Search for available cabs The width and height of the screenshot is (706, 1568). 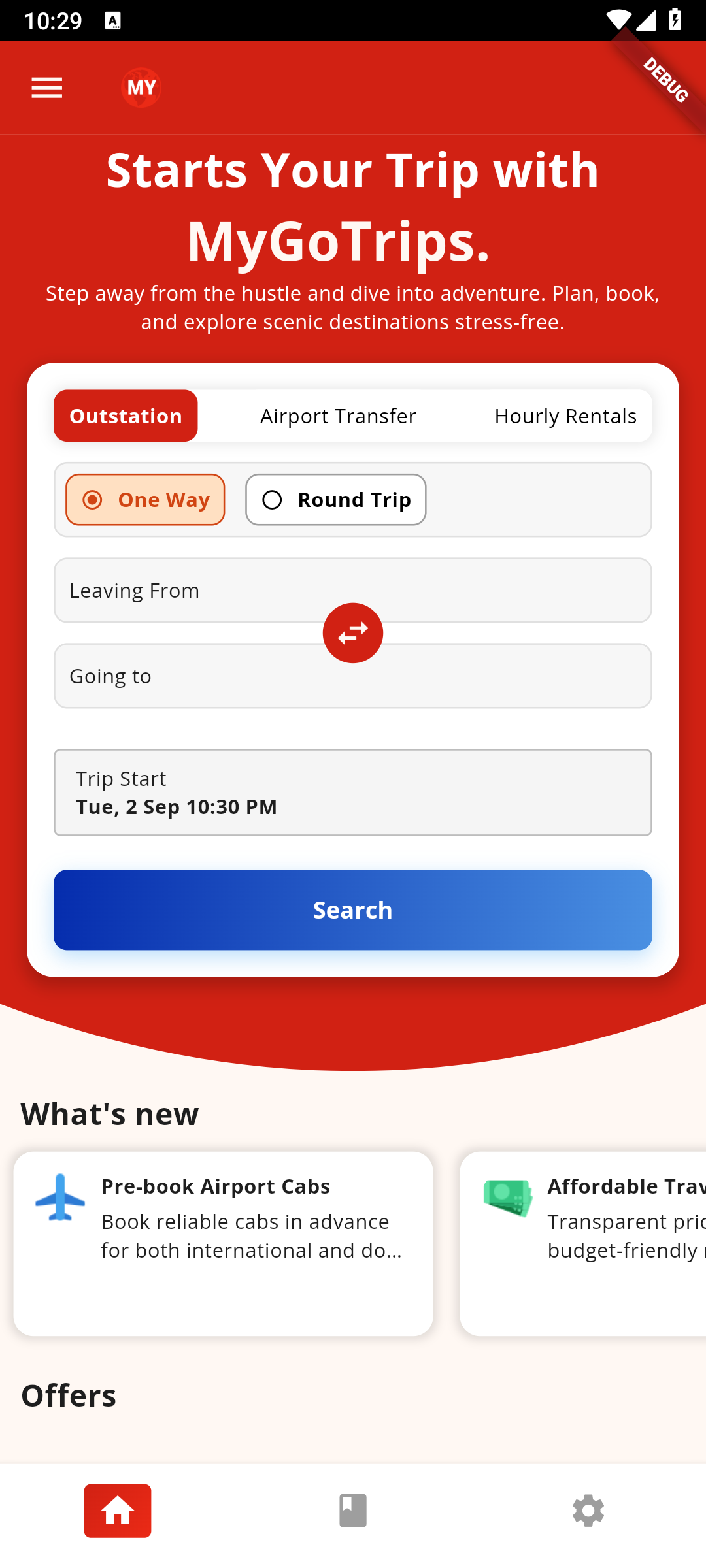pos(353,910)
